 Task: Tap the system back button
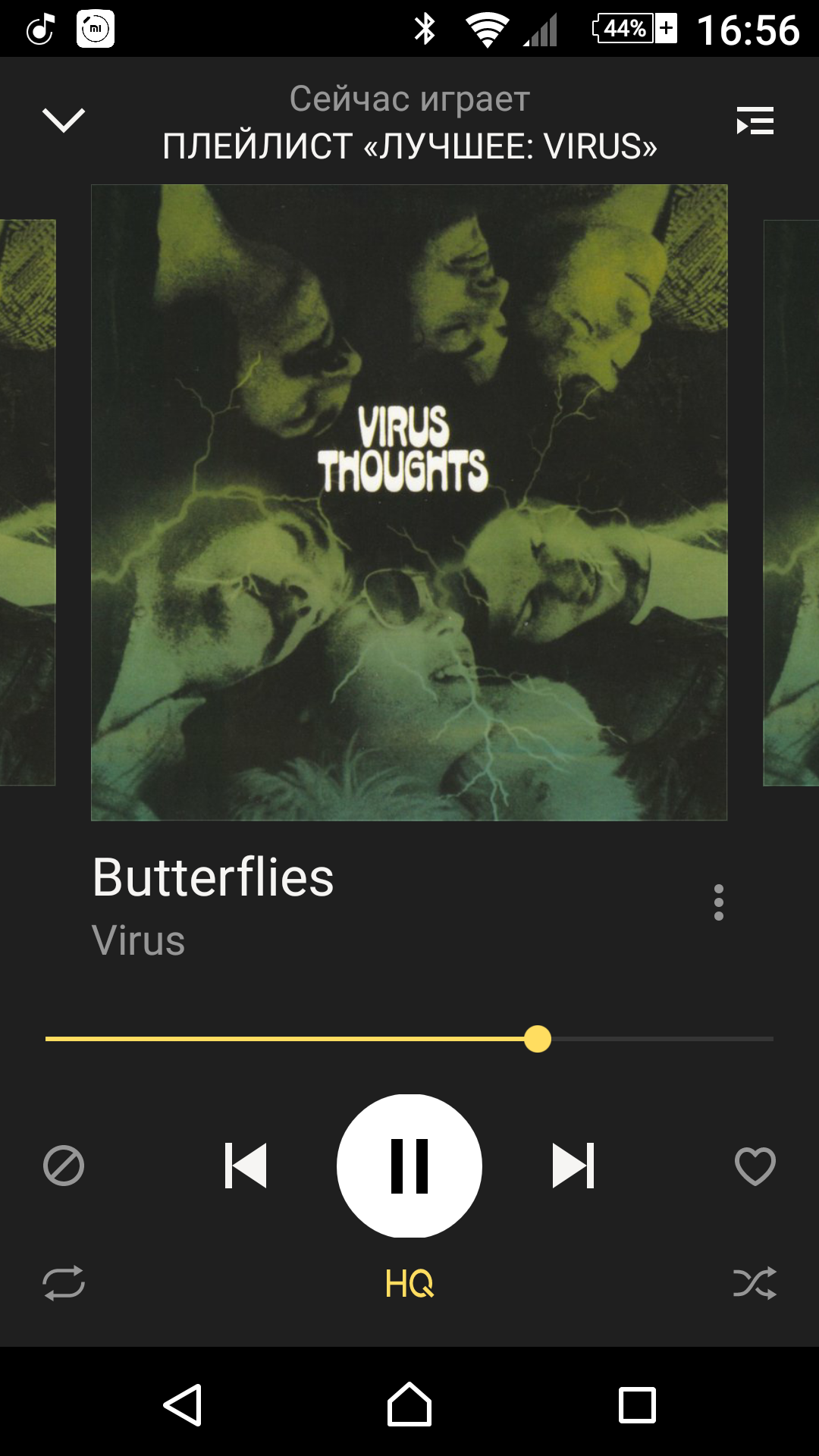183,1404
